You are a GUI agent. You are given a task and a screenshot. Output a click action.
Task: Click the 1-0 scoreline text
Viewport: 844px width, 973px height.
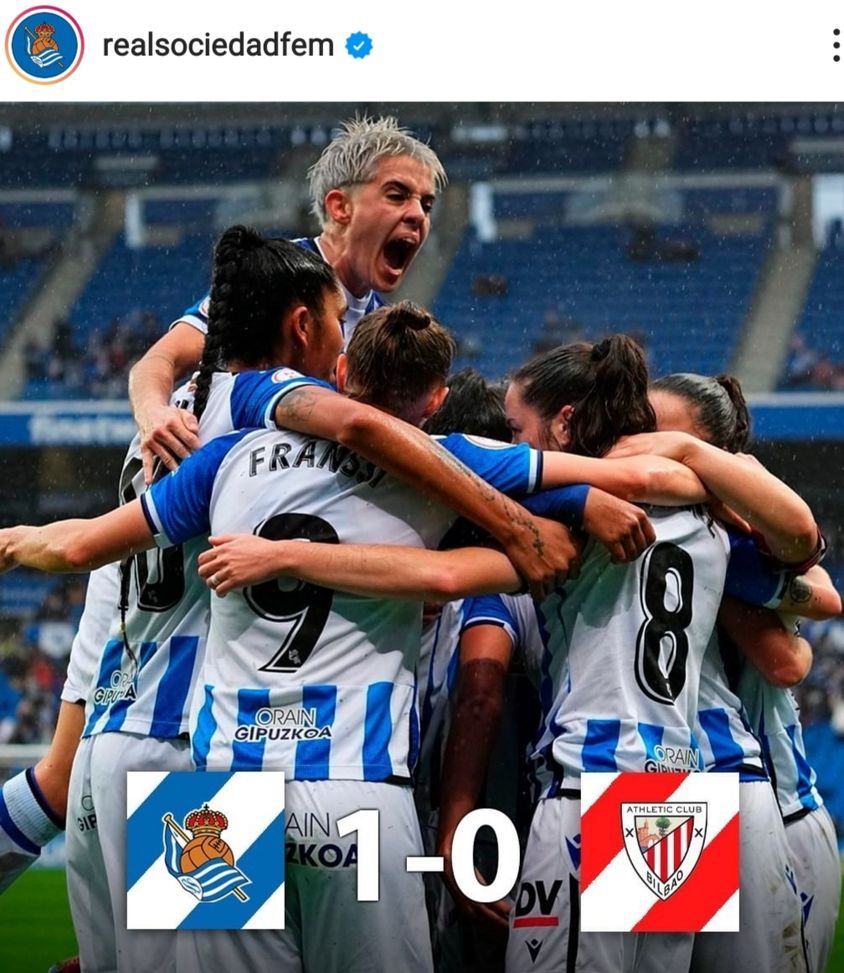point(432,855)
